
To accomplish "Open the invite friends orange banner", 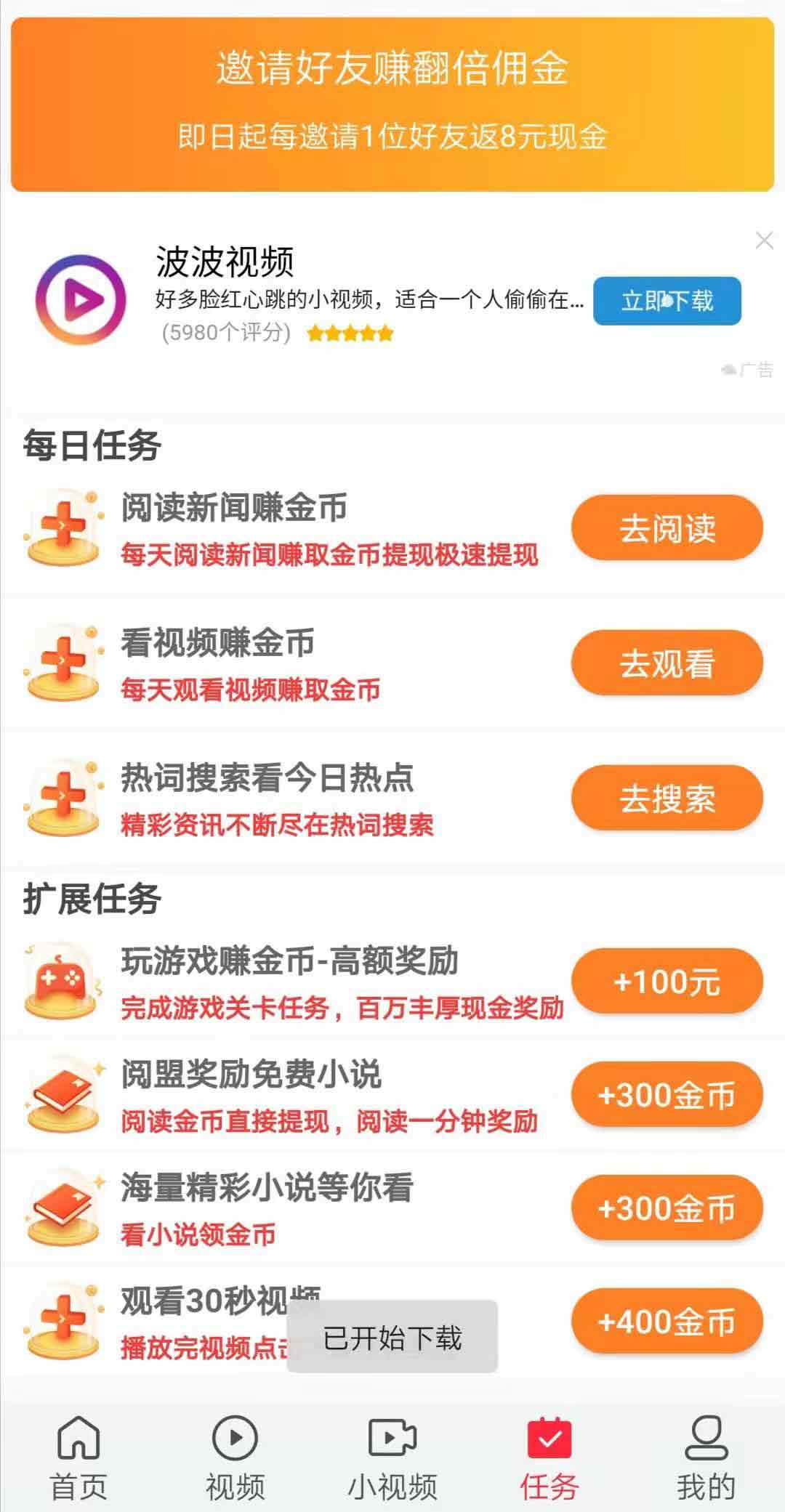I will (392, 104).
